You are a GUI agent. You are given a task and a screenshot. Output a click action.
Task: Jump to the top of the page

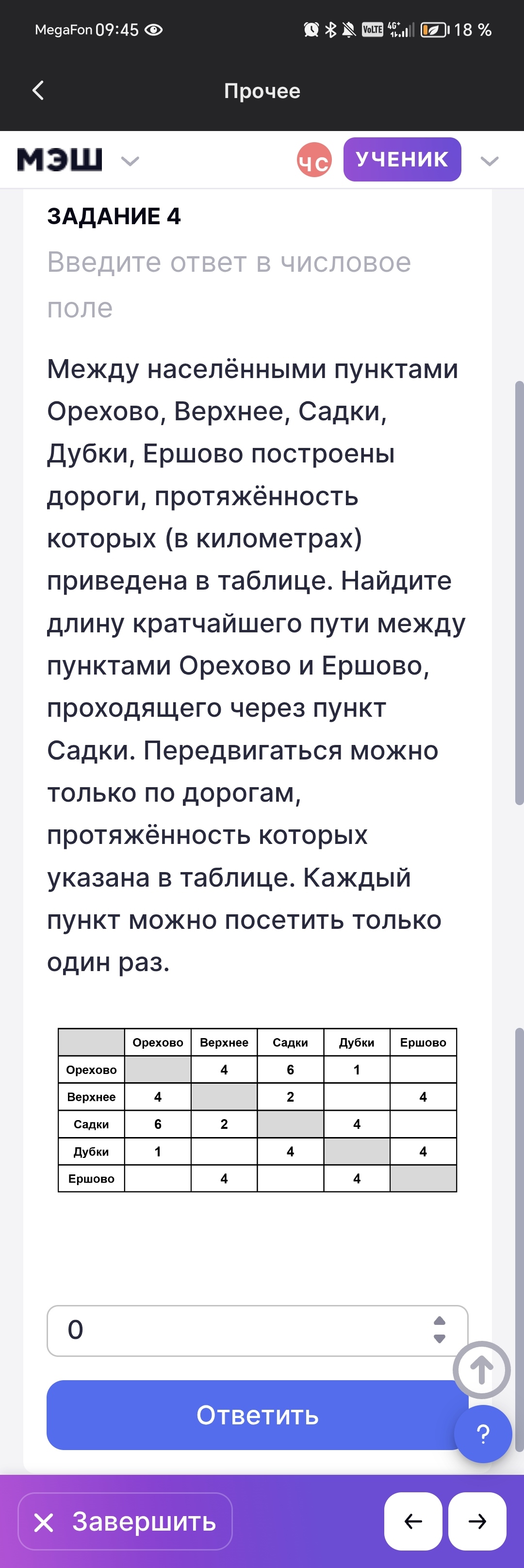pos(481,1370)
